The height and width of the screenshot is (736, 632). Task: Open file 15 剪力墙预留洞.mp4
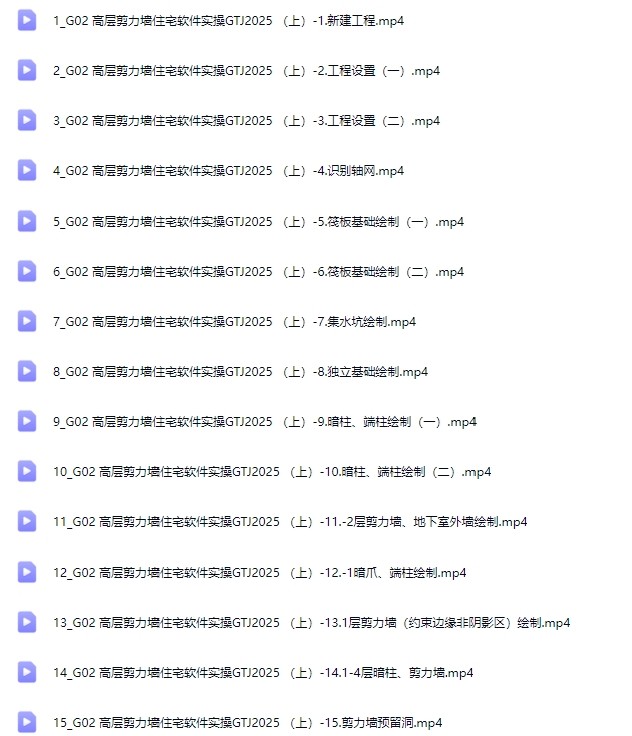pos(247,722)
